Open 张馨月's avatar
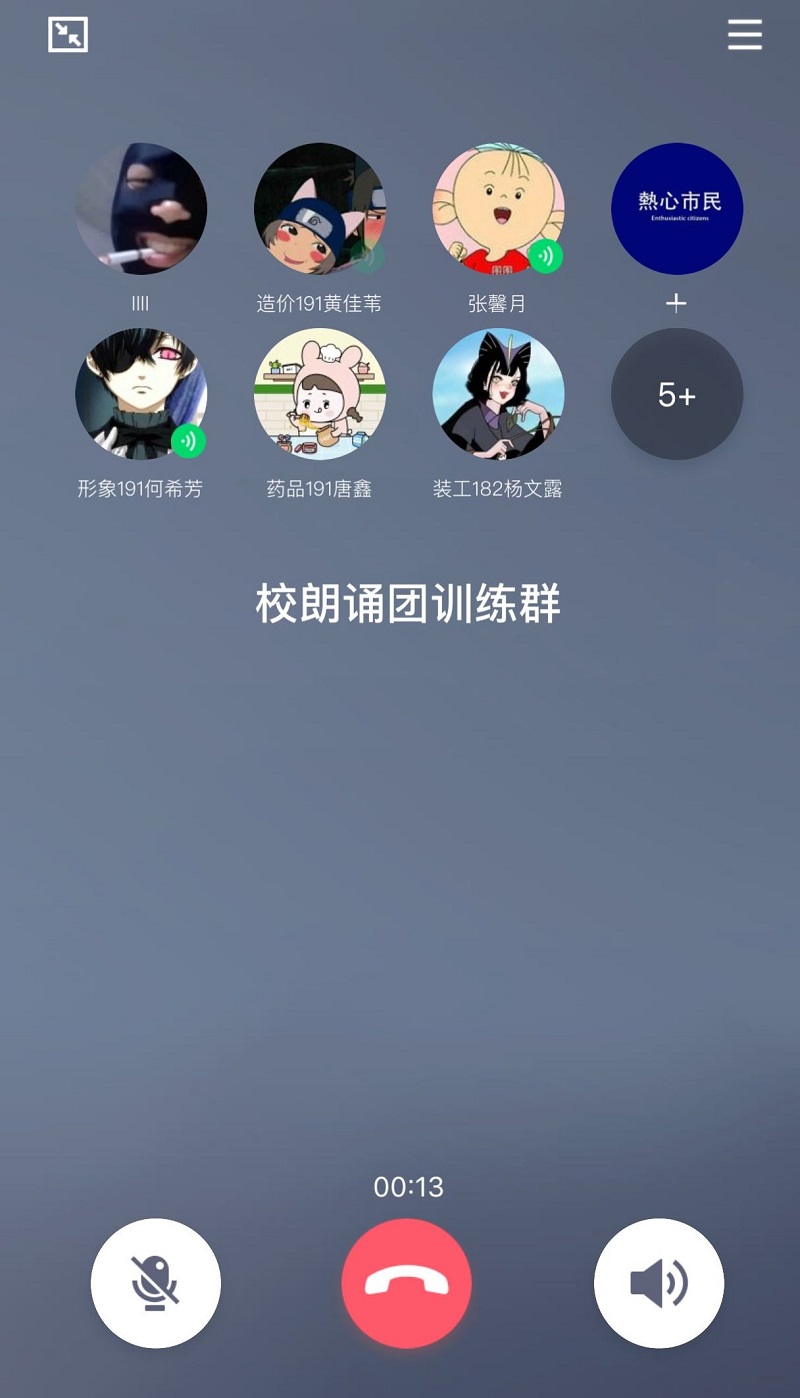The image size is (800, 1398). [498, 209]
